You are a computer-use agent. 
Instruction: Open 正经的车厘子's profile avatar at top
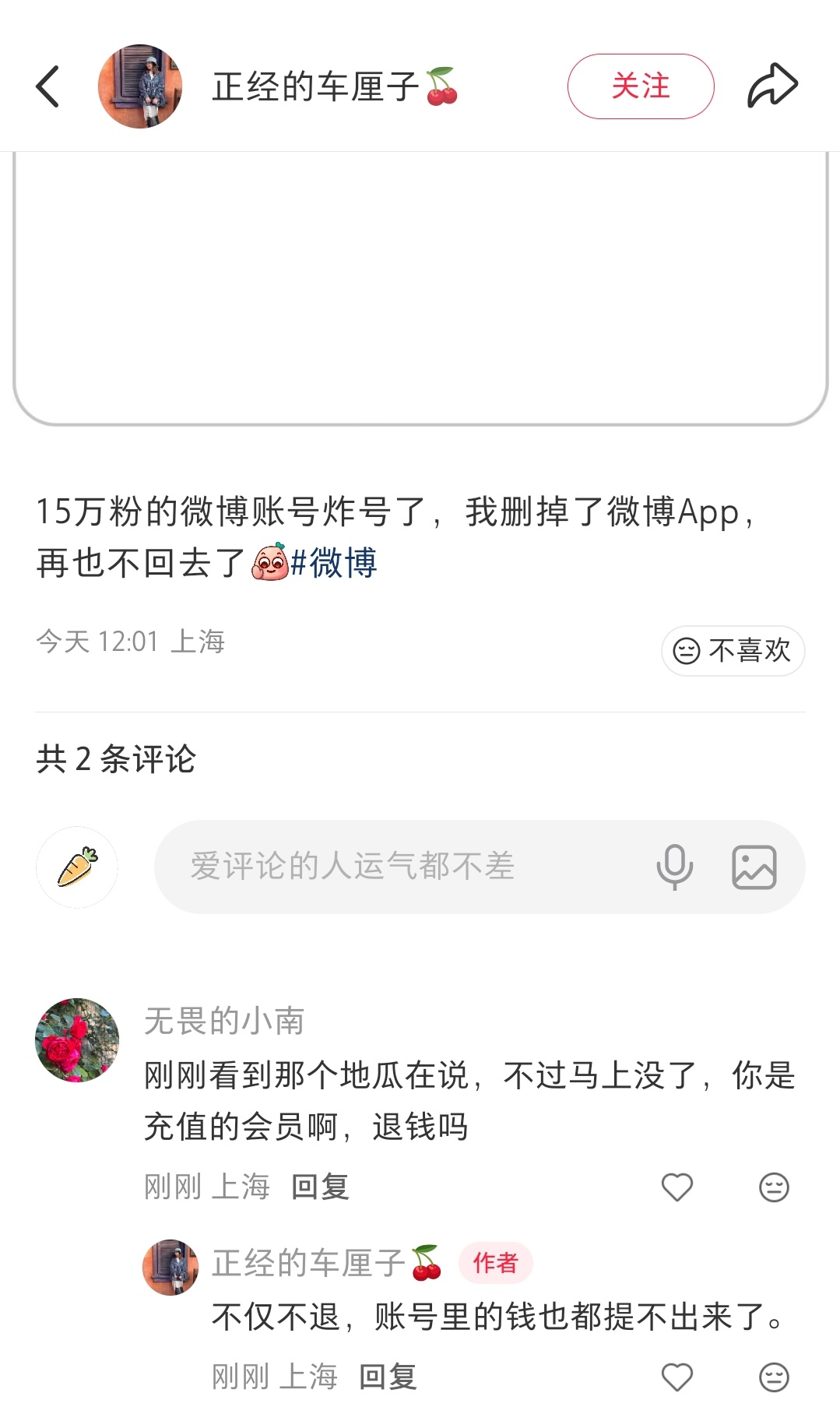click(x=141, y=86)
